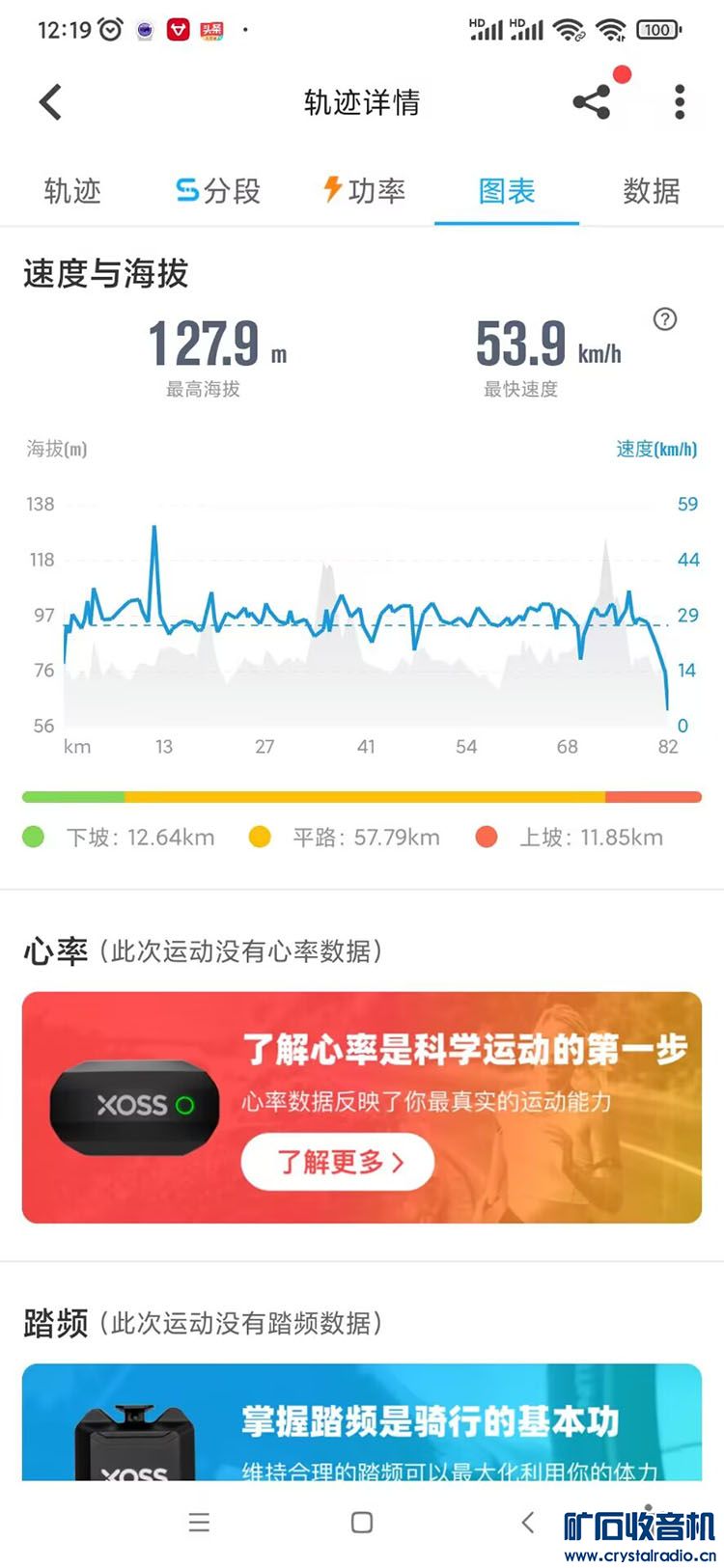724x1568 pixels.
Task: Share this track record
Action: point(592,102)
